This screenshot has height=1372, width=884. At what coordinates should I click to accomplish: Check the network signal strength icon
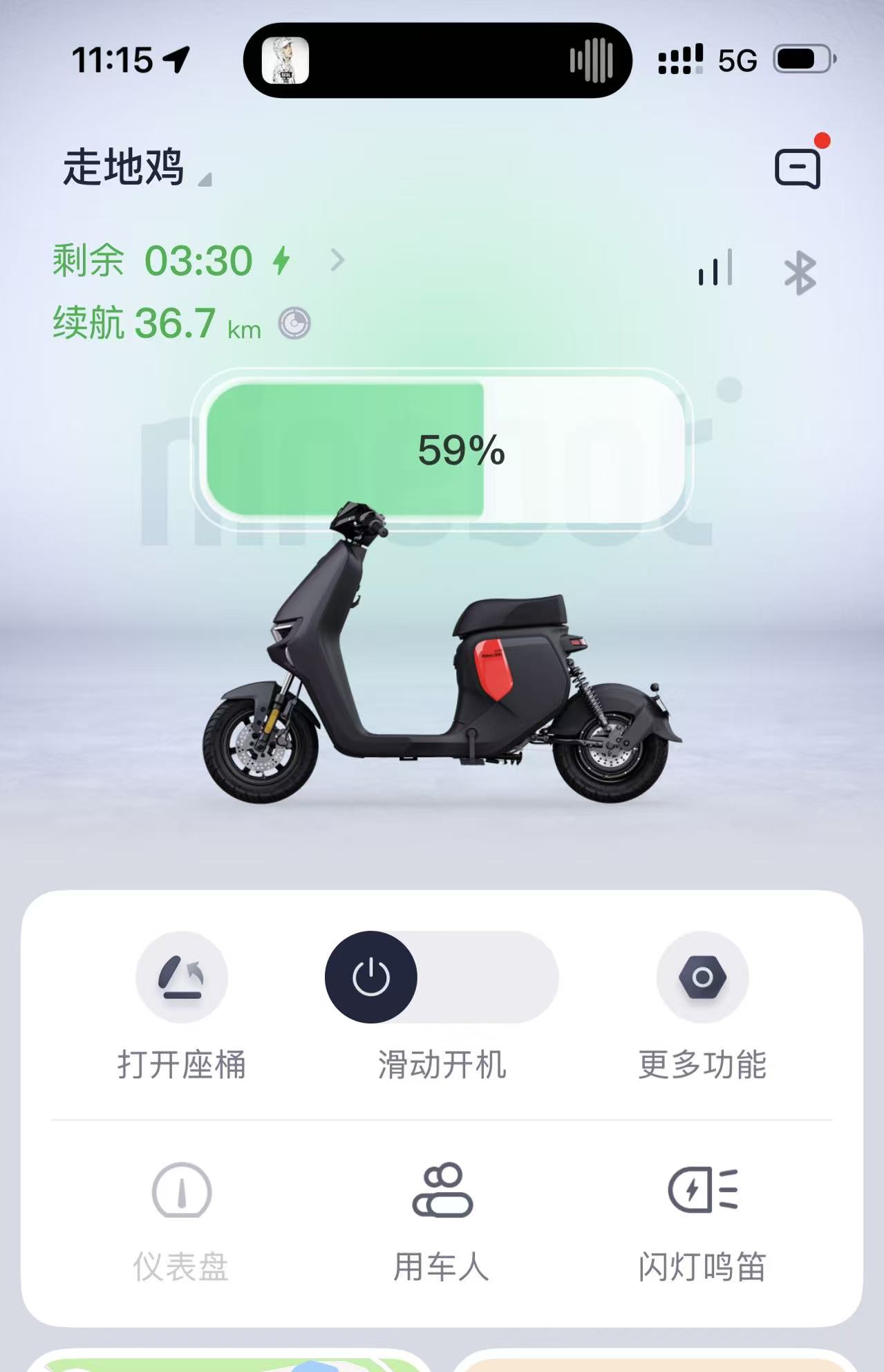(715, 269)
